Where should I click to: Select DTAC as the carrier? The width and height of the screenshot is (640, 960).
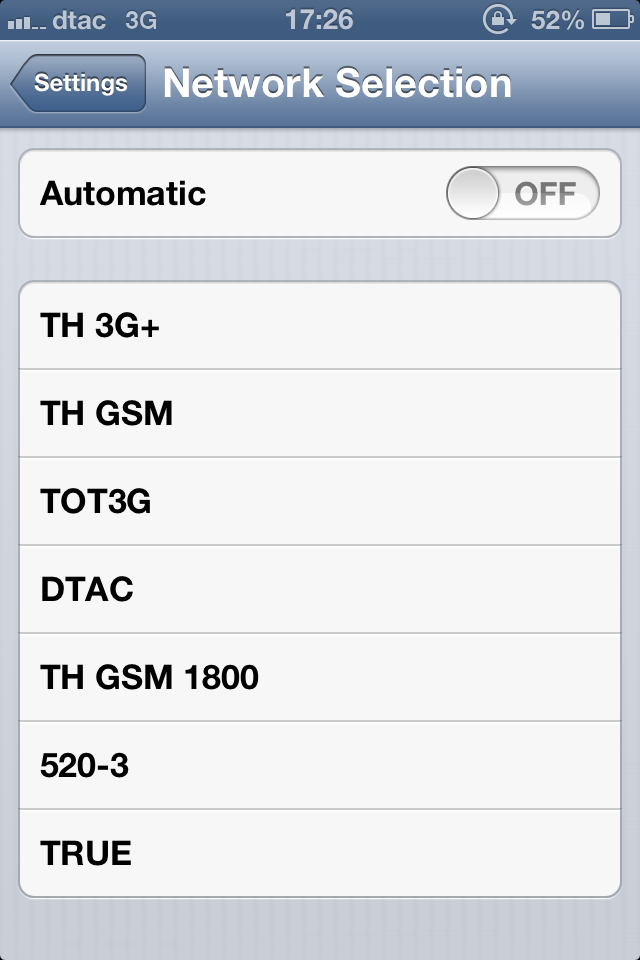(x=320, y=589)
